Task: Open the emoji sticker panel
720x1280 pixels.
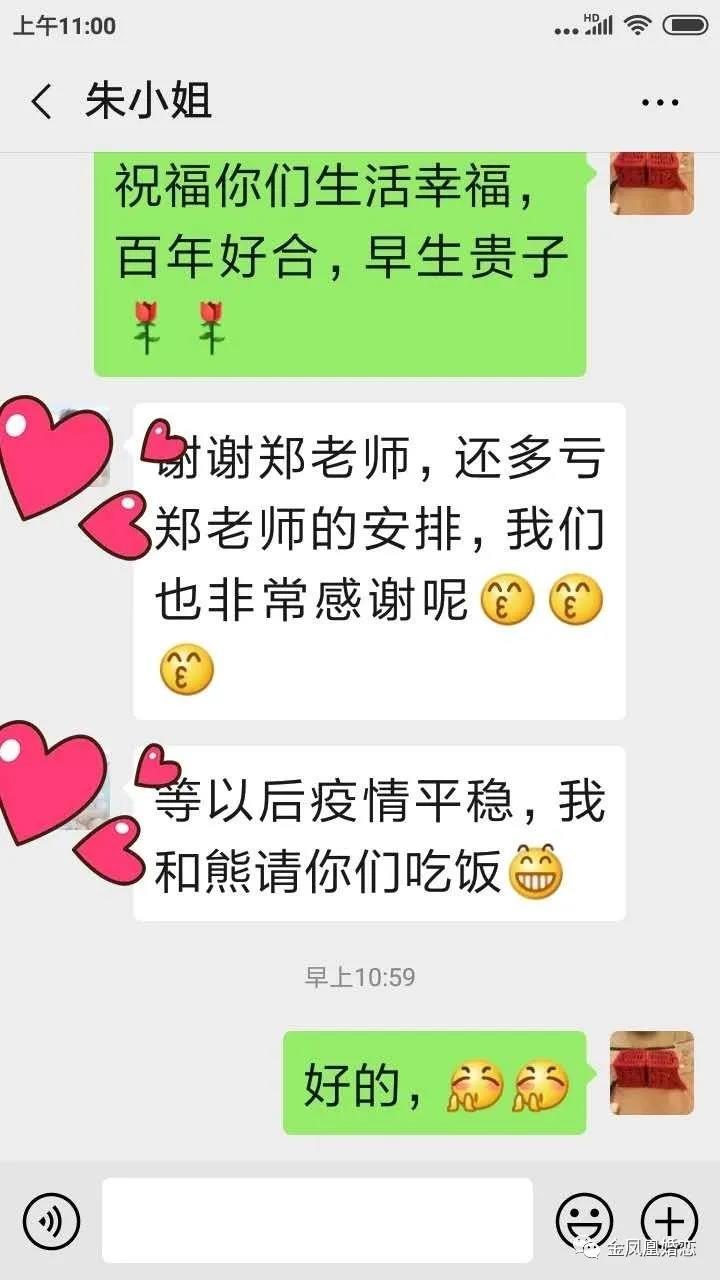Action: coord(584,1220)
